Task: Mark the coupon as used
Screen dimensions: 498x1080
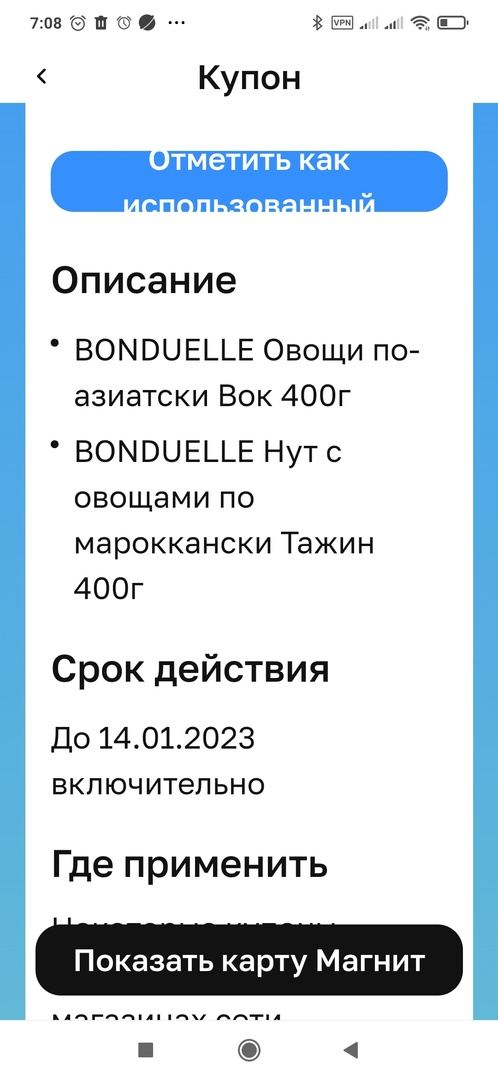Action: 249,181
